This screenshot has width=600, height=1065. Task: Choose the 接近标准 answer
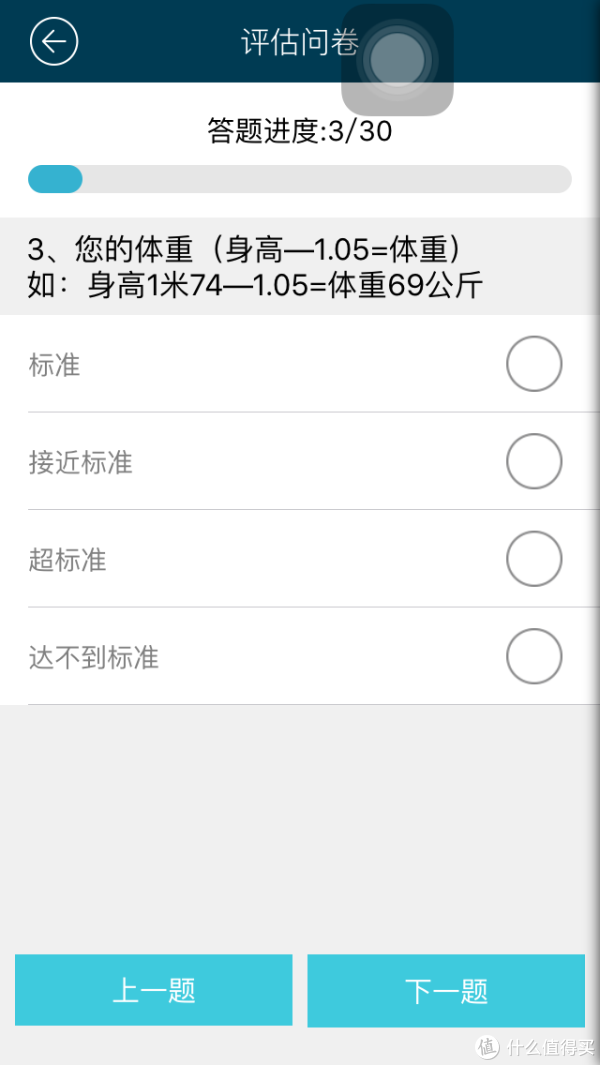[x=300, y=461]
